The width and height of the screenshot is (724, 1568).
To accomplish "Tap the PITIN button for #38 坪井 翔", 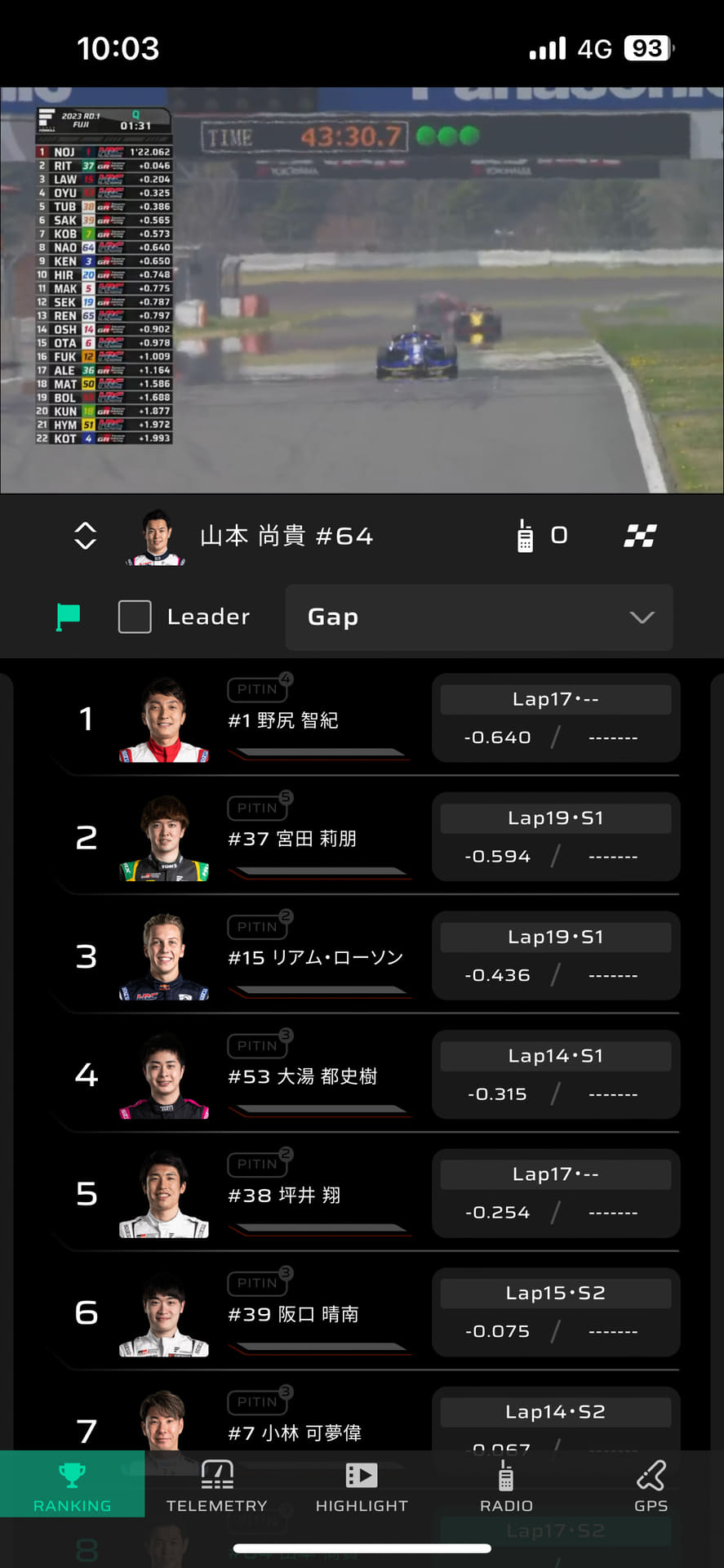I will 257,1164.
